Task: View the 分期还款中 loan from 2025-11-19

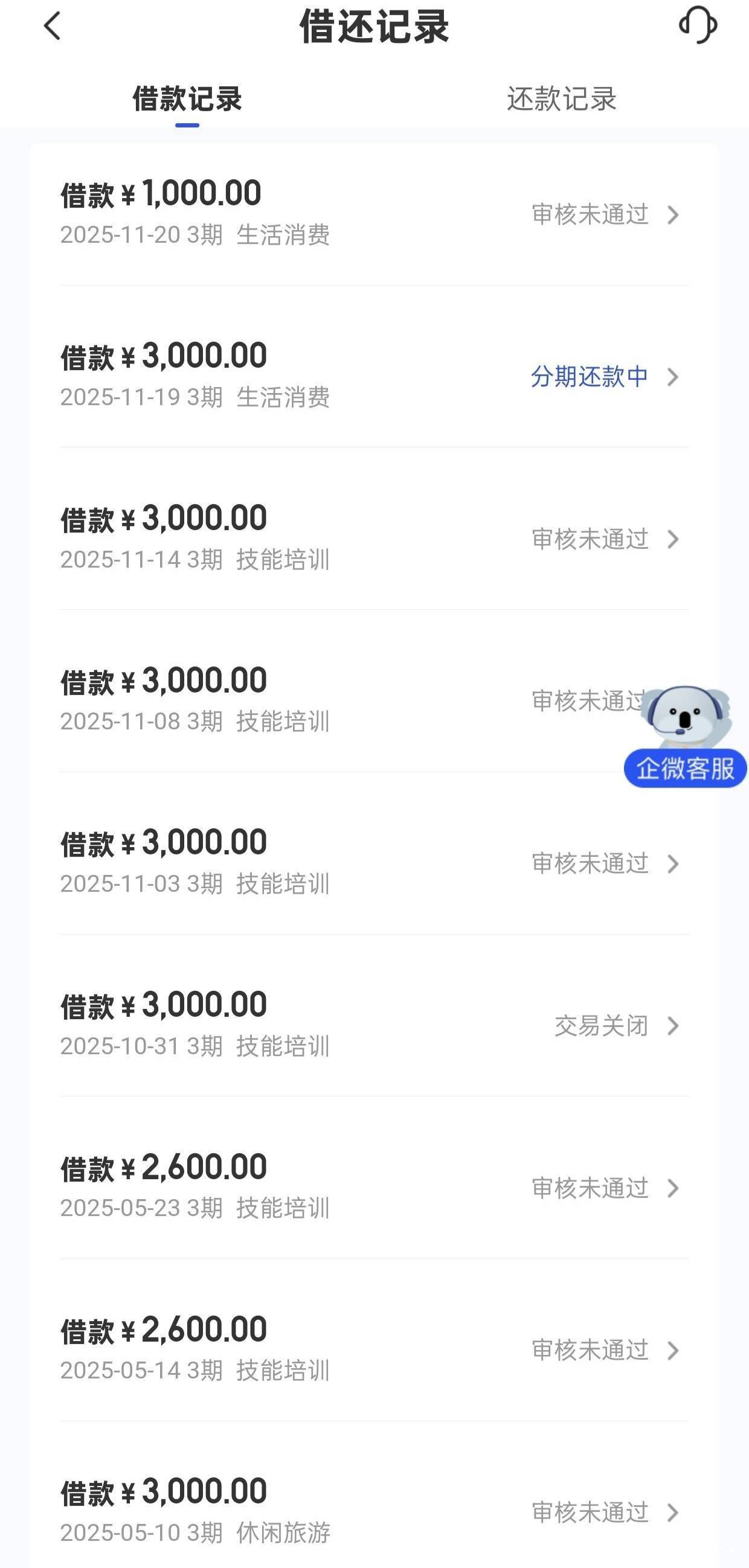Action: coord(374,377)
